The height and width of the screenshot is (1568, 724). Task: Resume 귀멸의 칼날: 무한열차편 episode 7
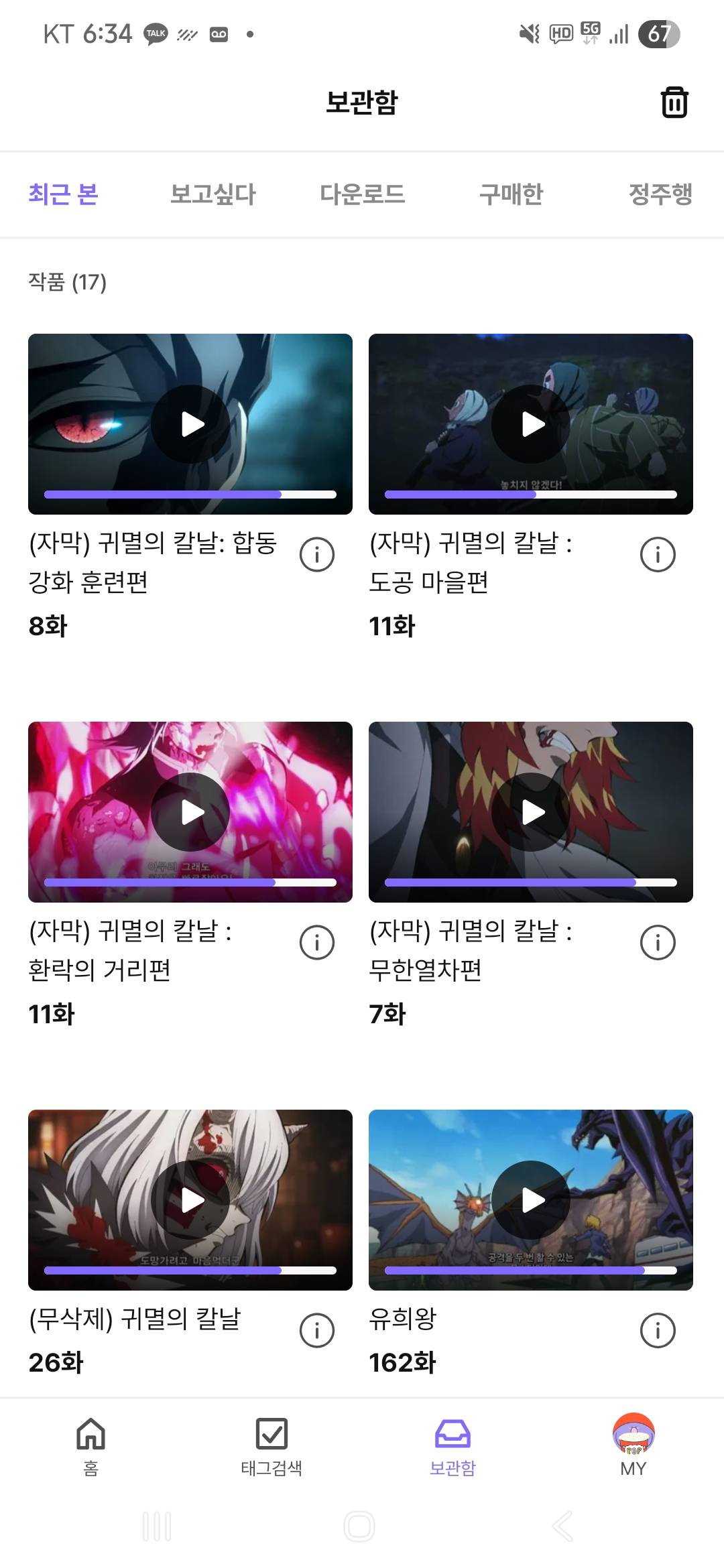(x=531, y=812)
